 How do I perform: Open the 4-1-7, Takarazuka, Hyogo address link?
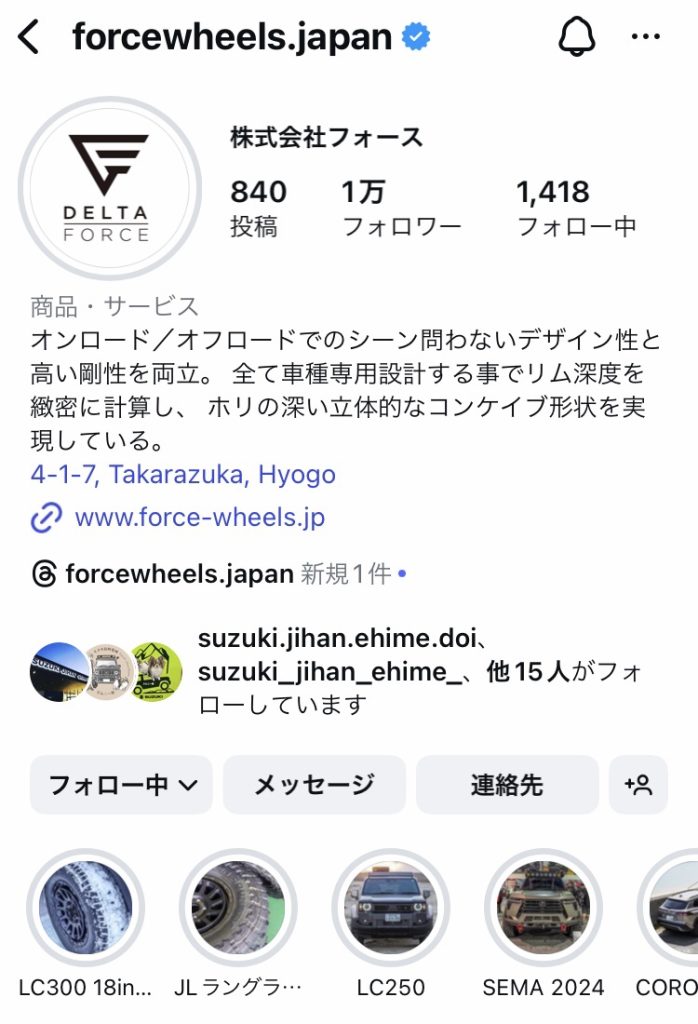[183, 474]
